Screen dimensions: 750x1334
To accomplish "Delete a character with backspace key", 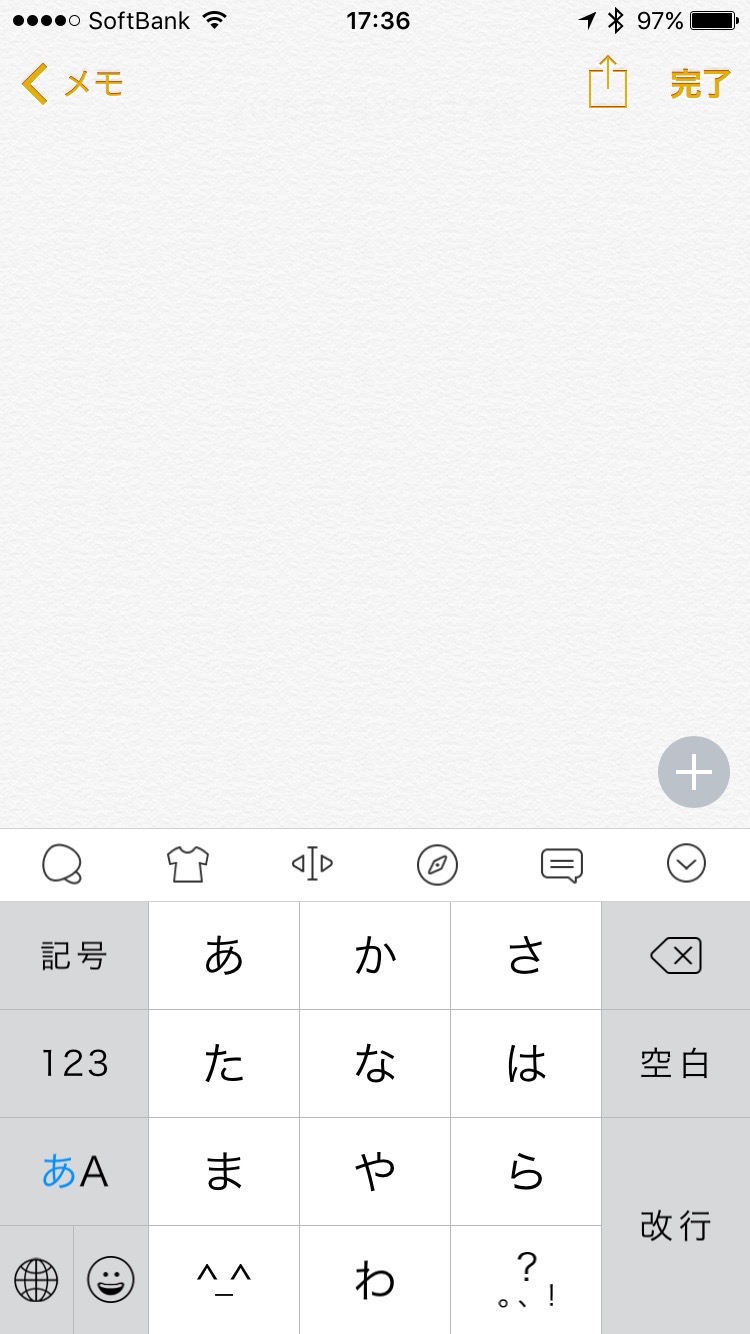I will 676,956.
